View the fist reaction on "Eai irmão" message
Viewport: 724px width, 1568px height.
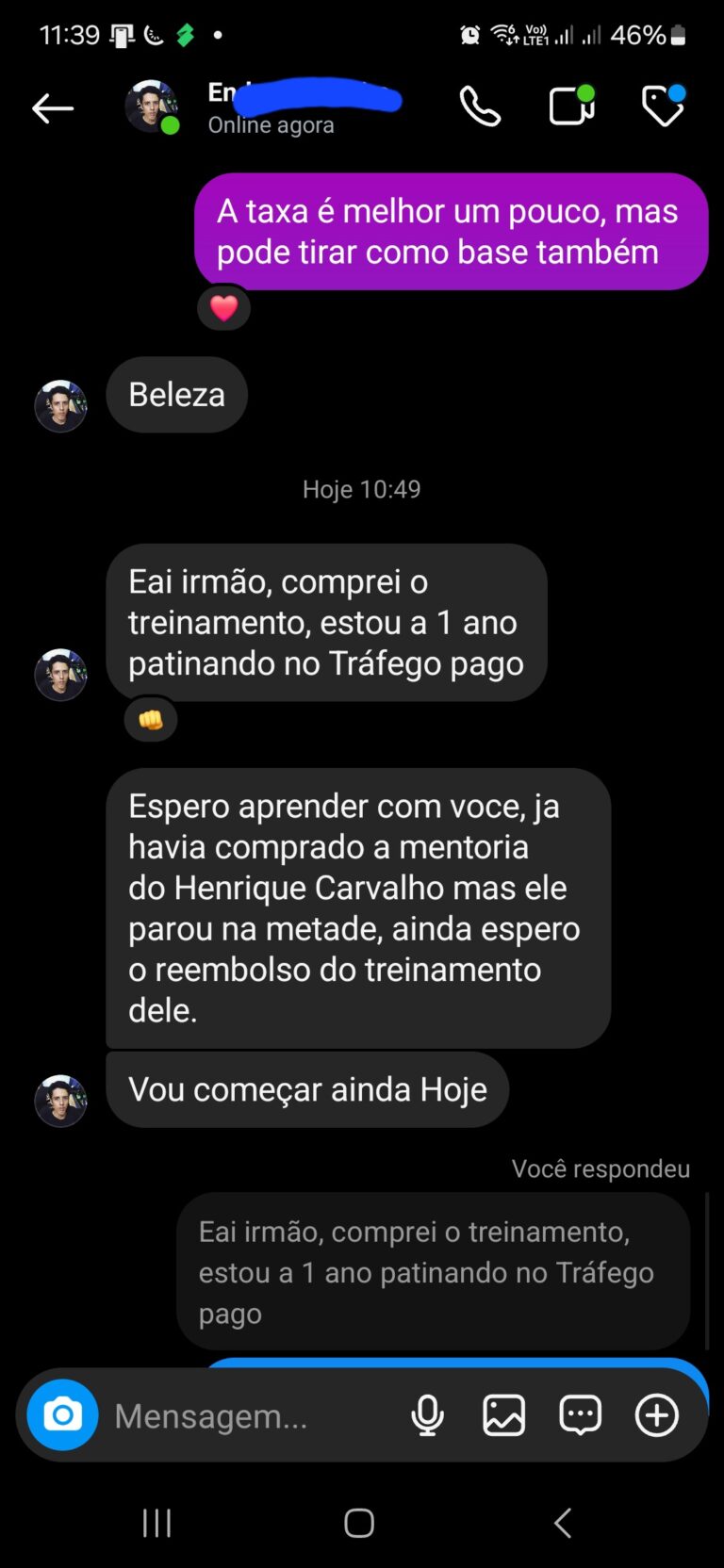(x=151, y=721)
